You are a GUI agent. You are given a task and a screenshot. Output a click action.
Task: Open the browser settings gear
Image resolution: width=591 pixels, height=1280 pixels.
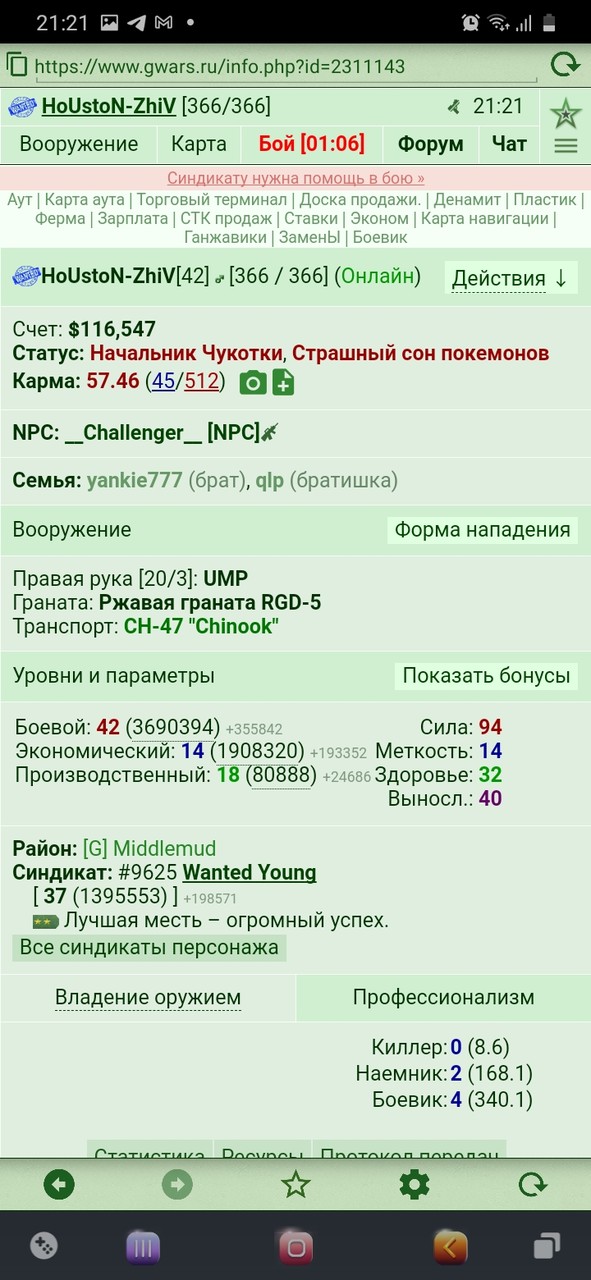coord(414,1185)
